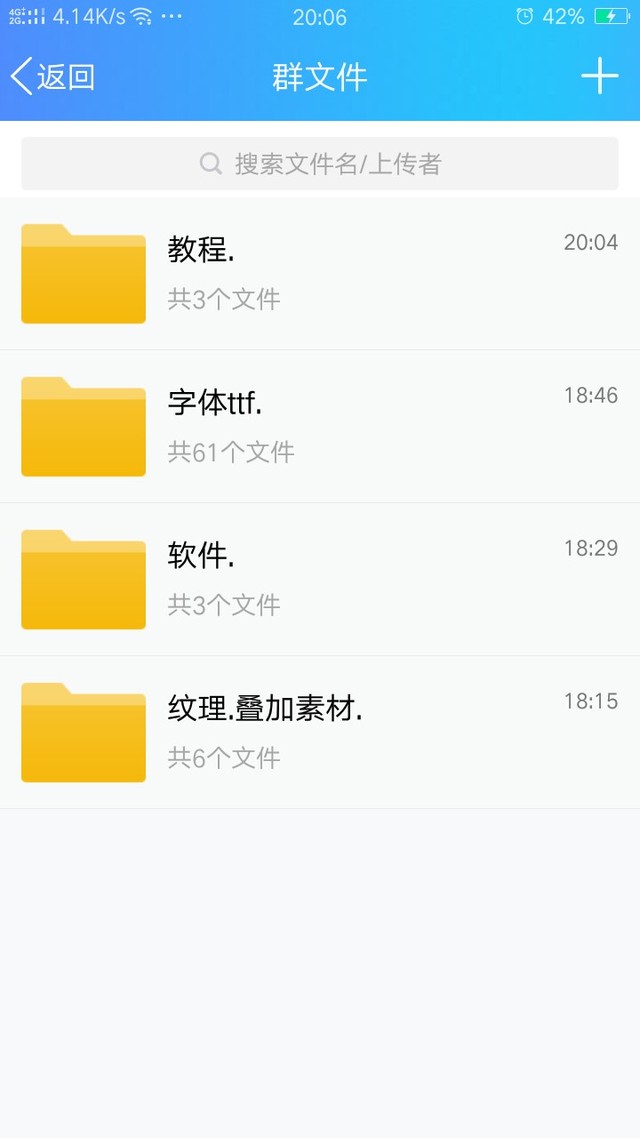Image resolution: width=640 pixels, height=1138 pixels.
Task: Go back using the 返回 button
Action: pos(54,77)
